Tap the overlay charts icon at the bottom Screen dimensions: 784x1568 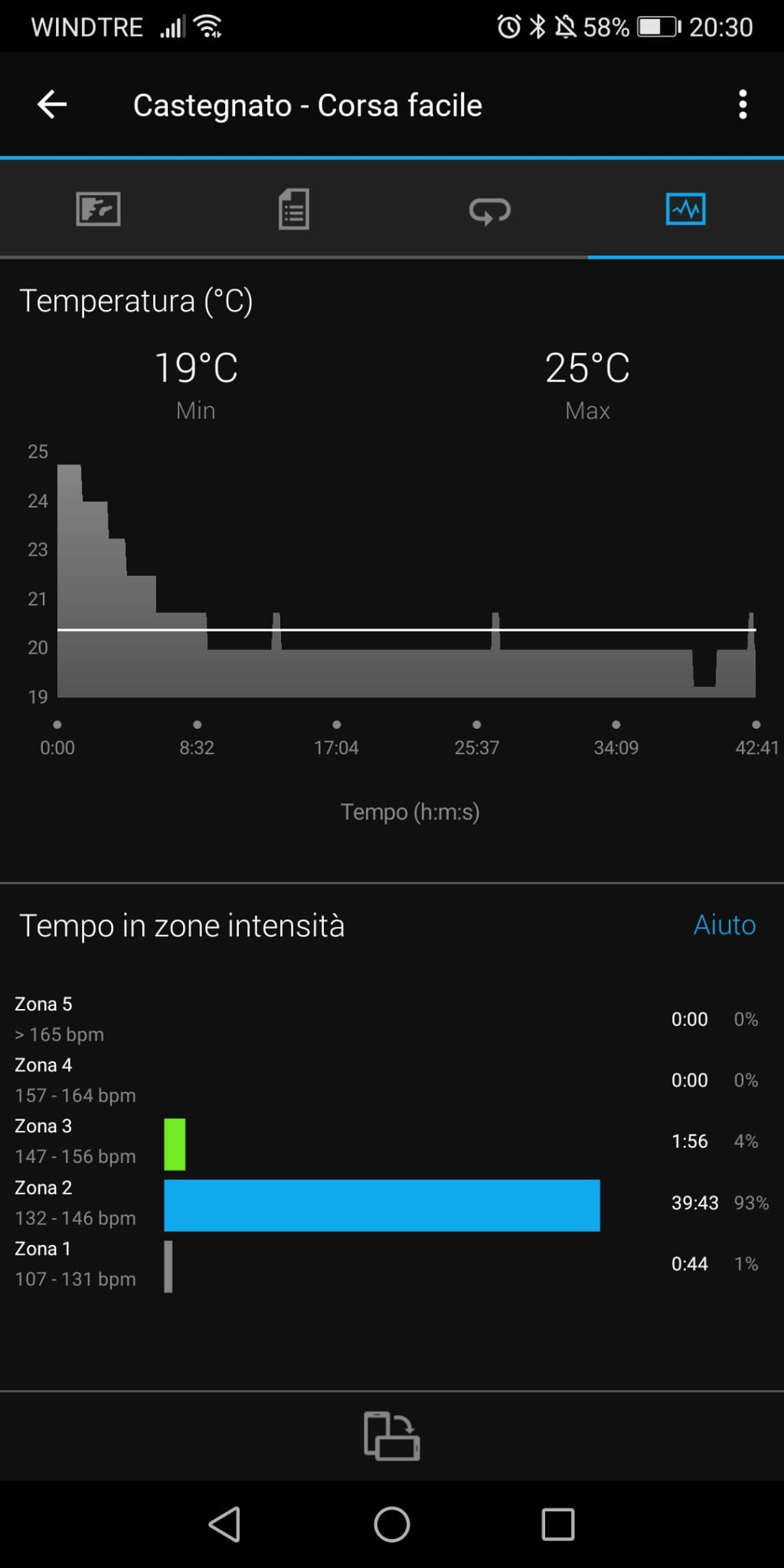[392, 1436]
